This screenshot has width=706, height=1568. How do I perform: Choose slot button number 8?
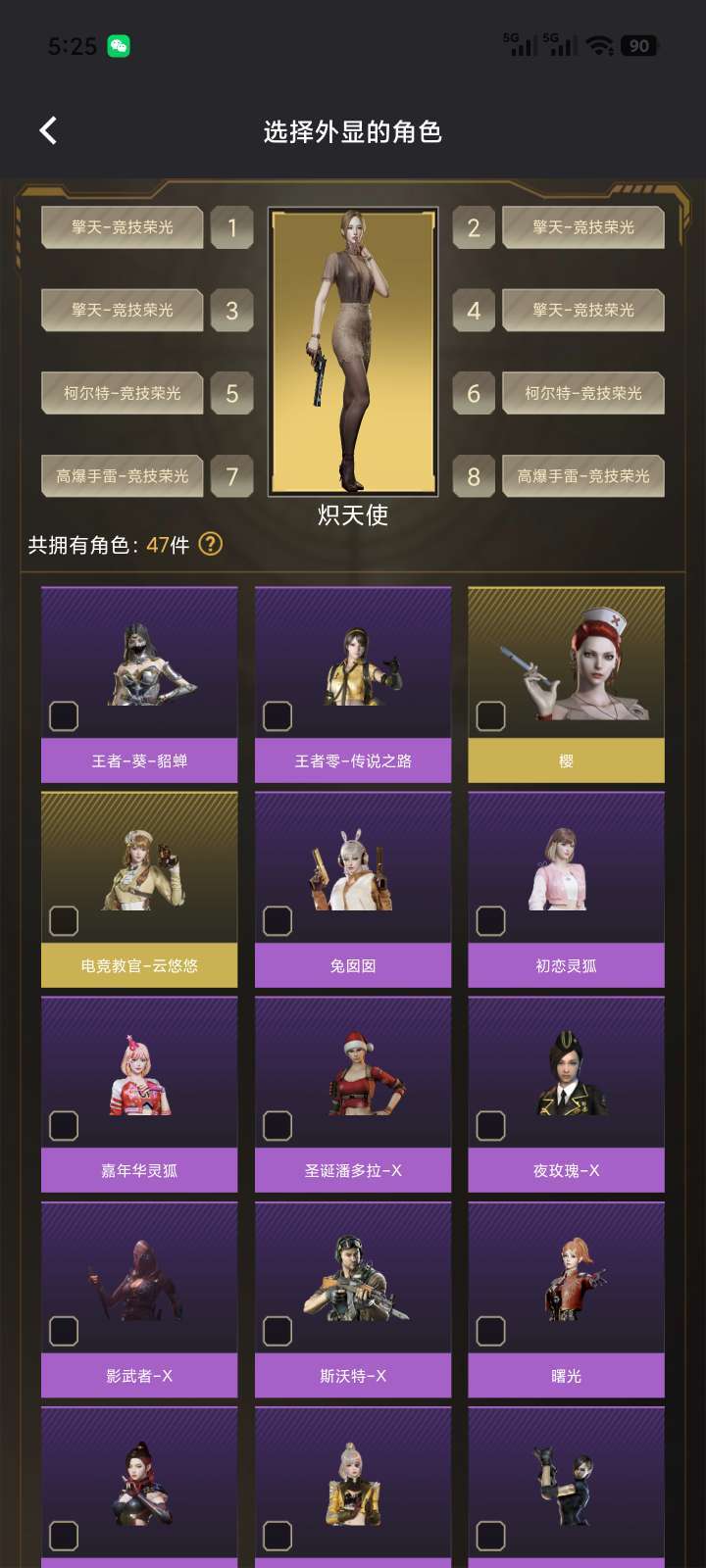pyautogui.click(x=474, y=476)
